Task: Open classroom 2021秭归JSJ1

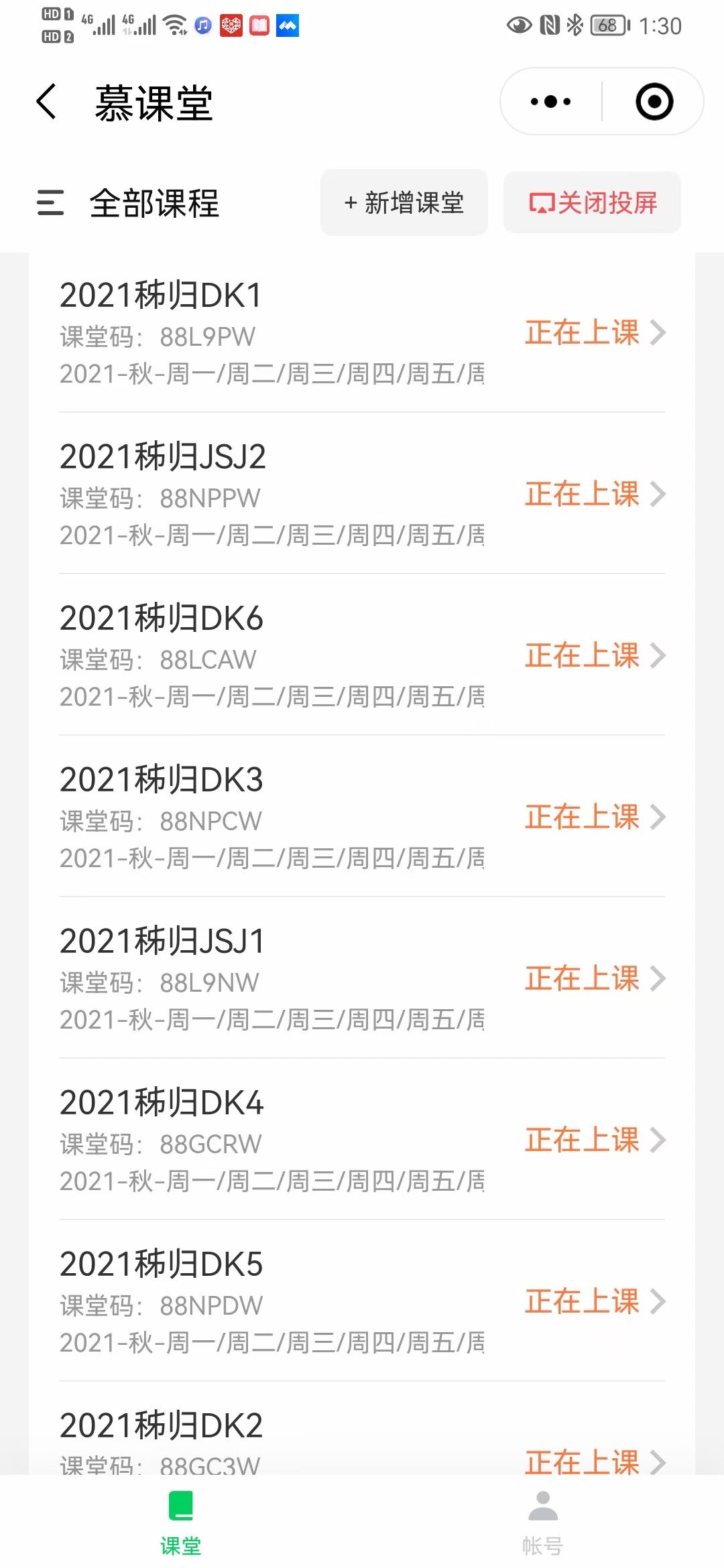Action: click(x=362, y=979)
